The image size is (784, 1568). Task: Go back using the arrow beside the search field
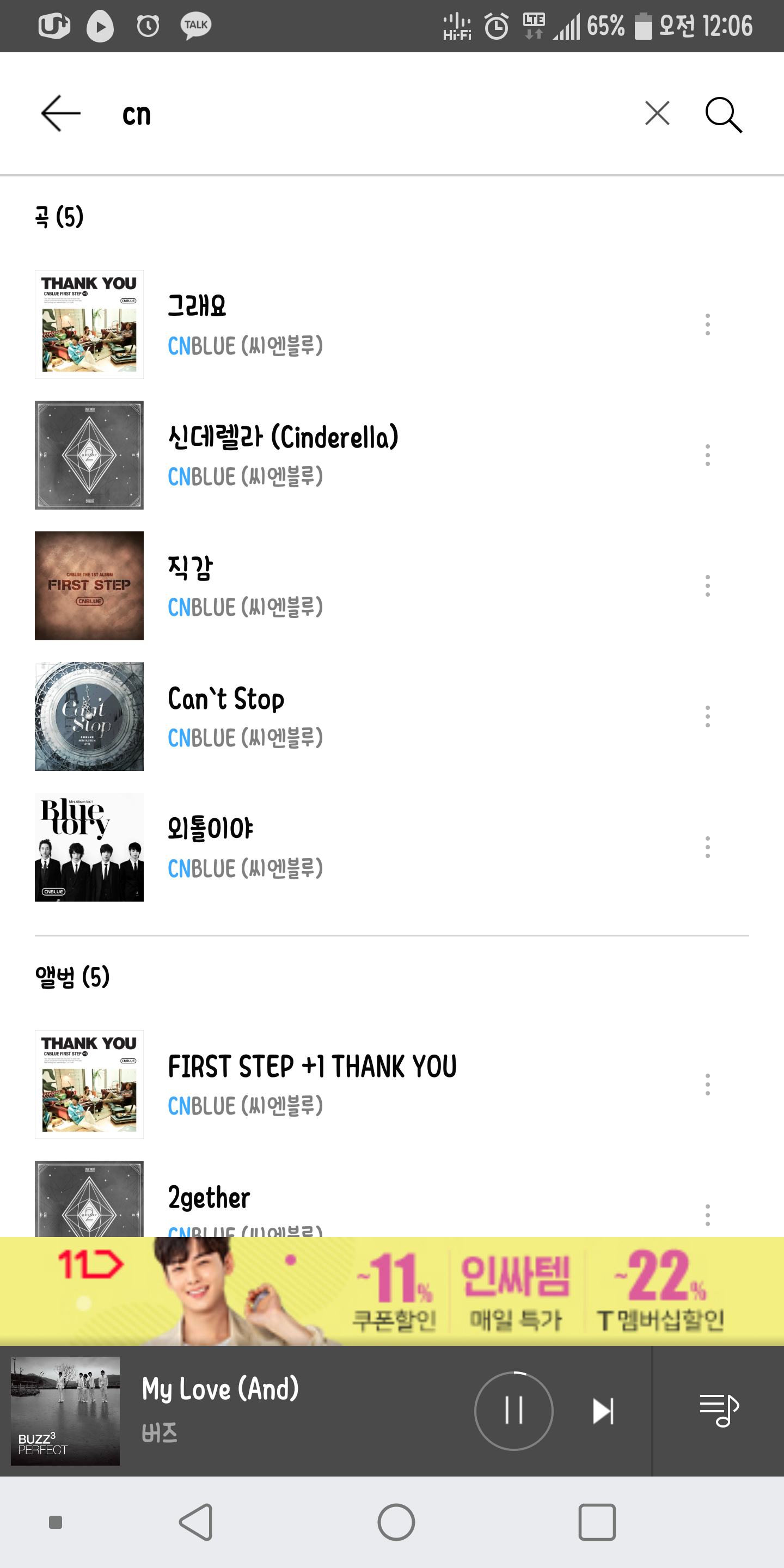[60, 113]
